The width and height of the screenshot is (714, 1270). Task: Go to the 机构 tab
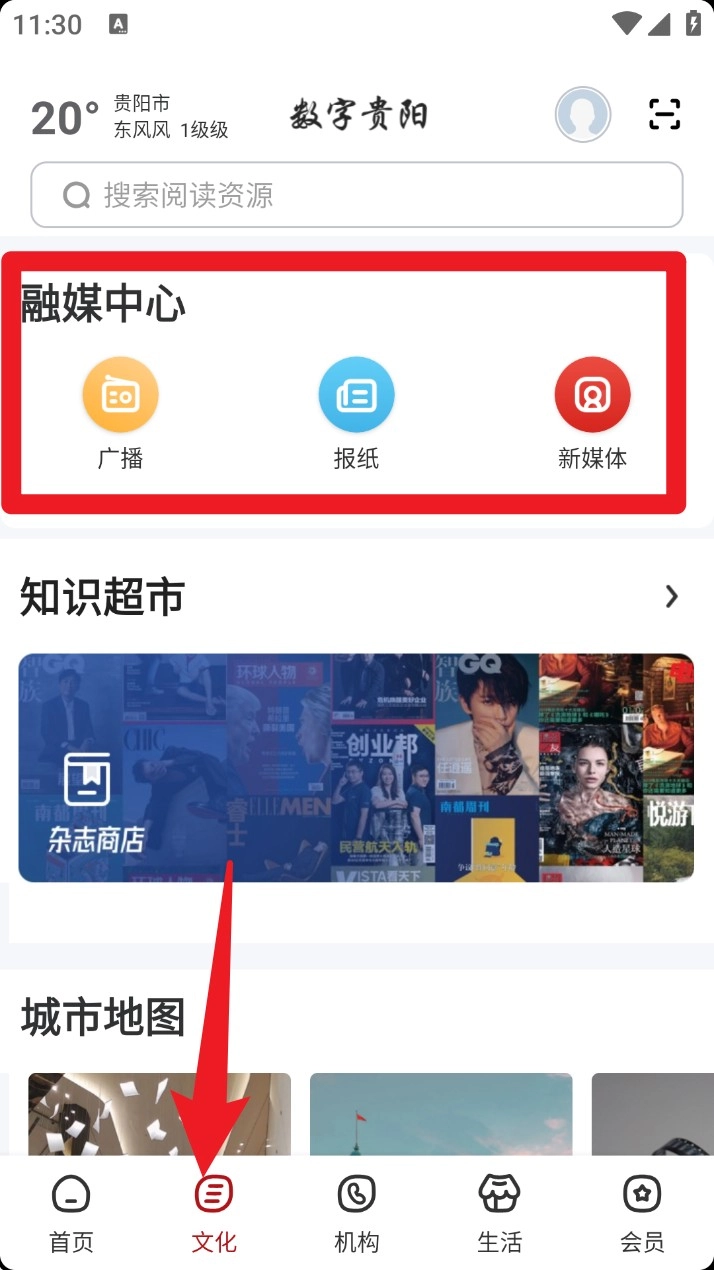click(356, 1213)
